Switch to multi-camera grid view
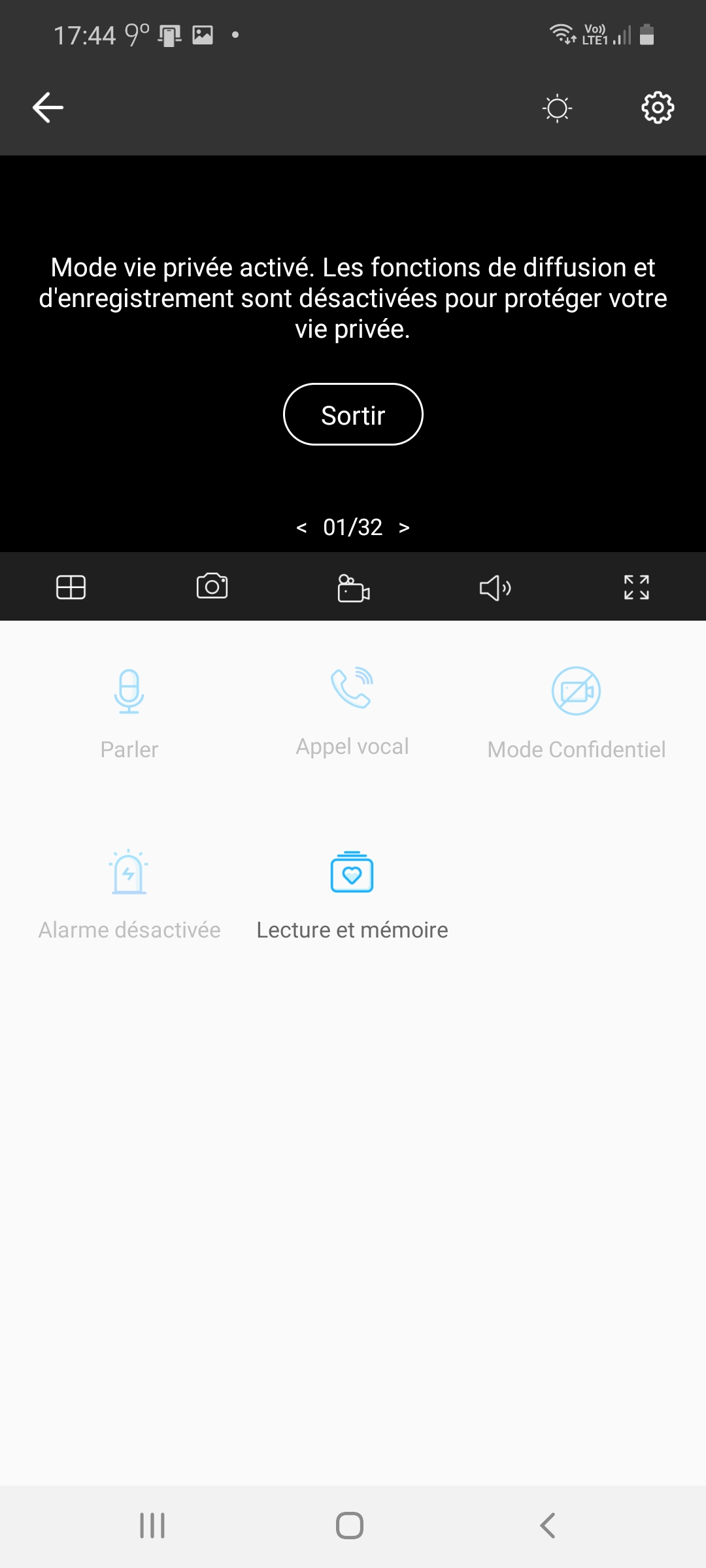 (x=71, y=587)
